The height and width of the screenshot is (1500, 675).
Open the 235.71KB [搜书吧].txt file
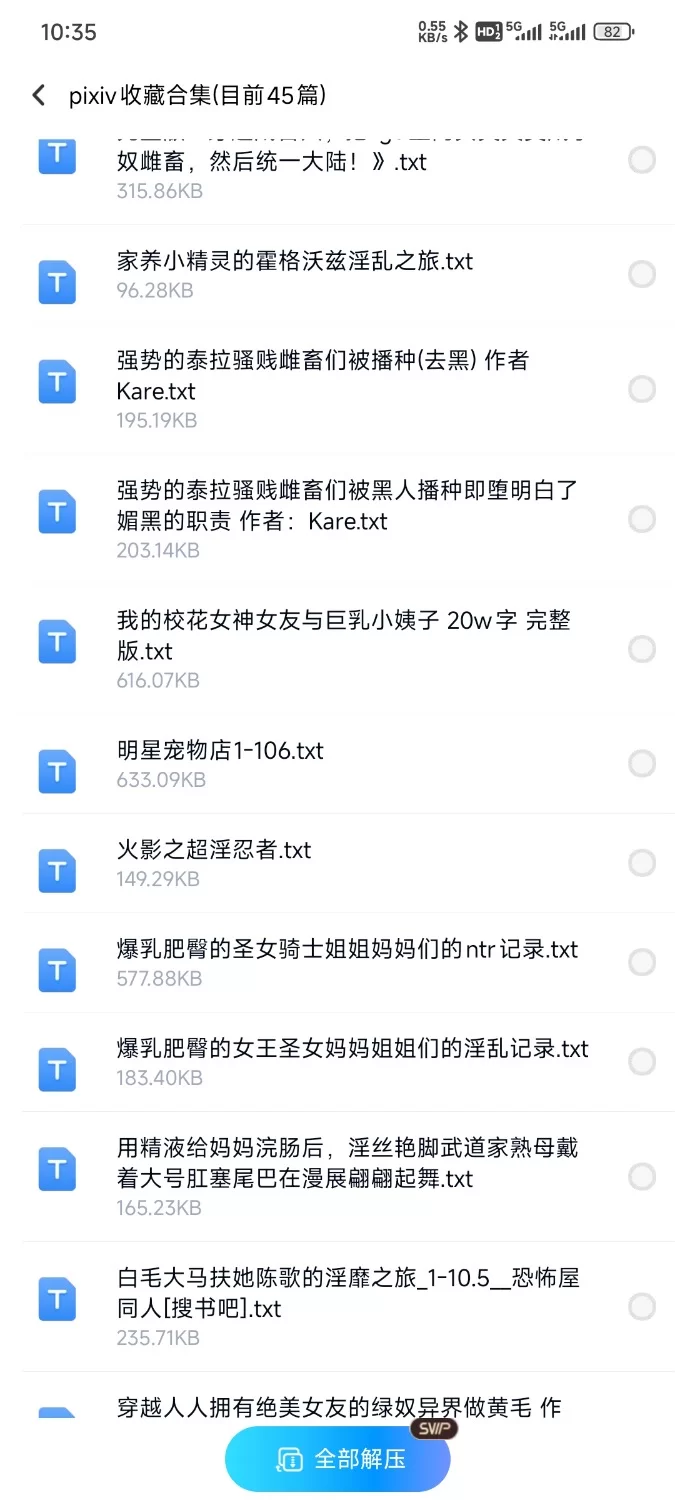tap(340, 1306)
